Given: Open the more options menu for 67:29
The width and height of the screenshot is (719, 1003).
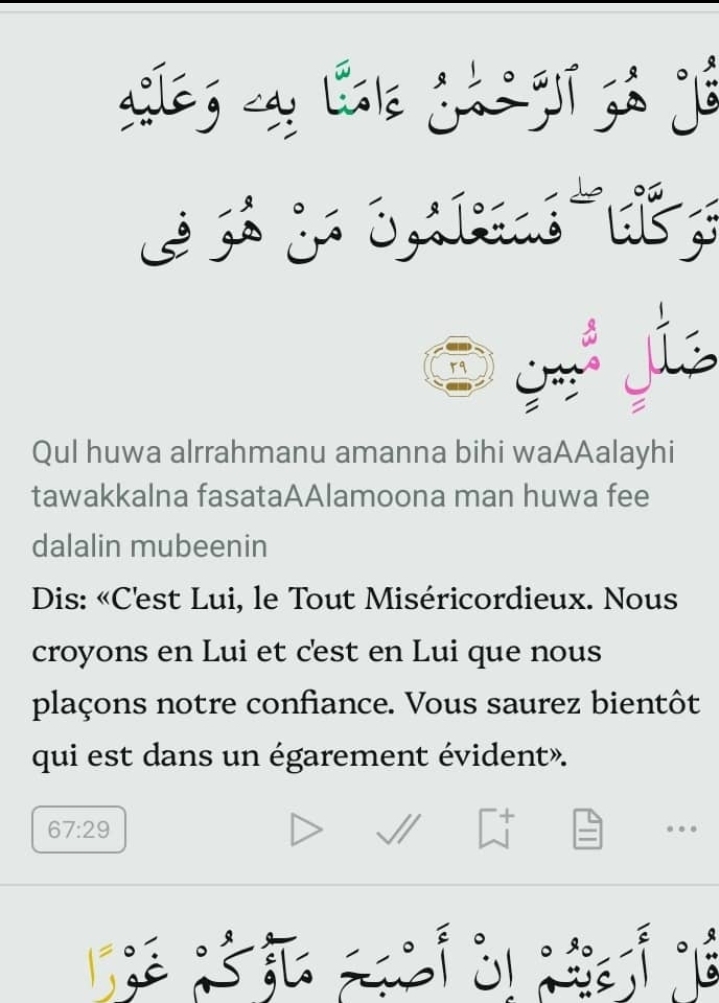Looking at the screenshot, I should [x=680, y=829].
